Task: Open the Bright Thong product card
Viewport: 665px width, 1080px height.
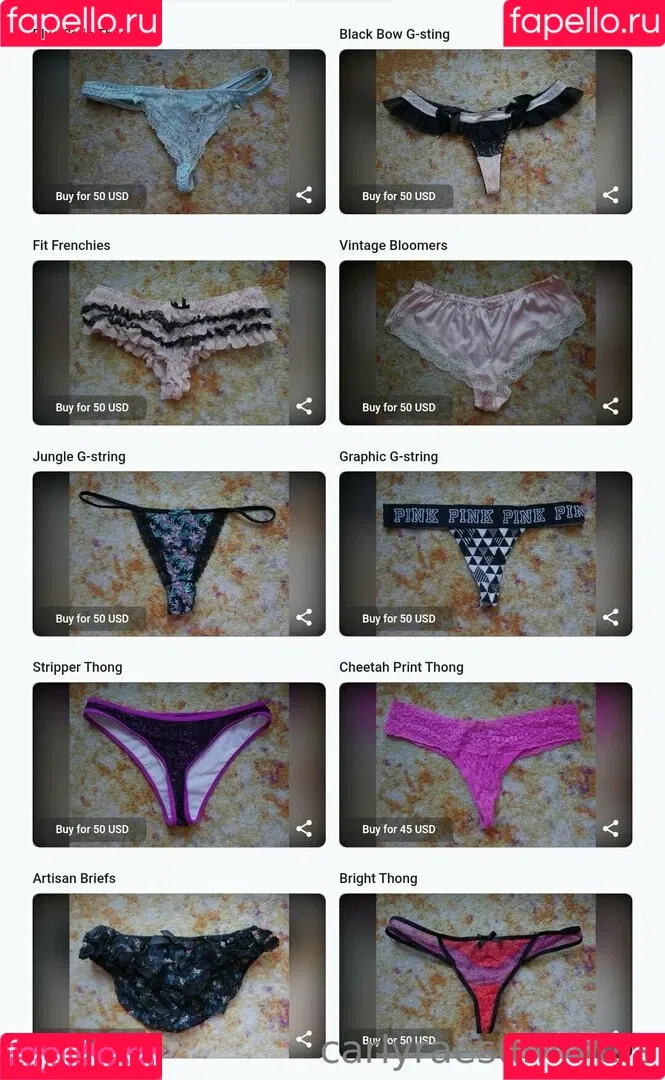Action: pyautogui.click(x=485, y=960)
